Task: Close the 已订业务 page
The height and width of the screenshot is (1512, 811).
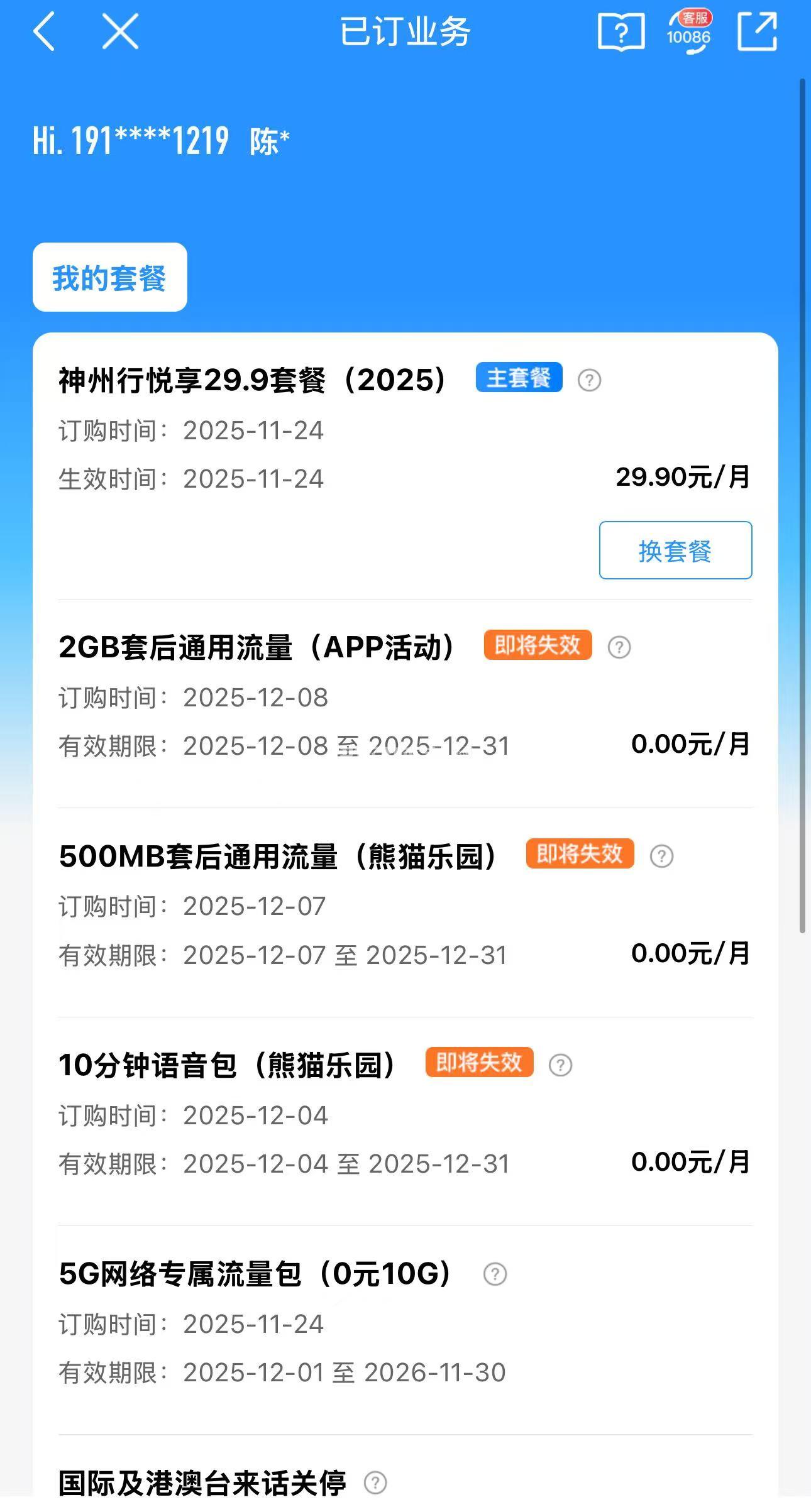Action: tap(120, 31)
